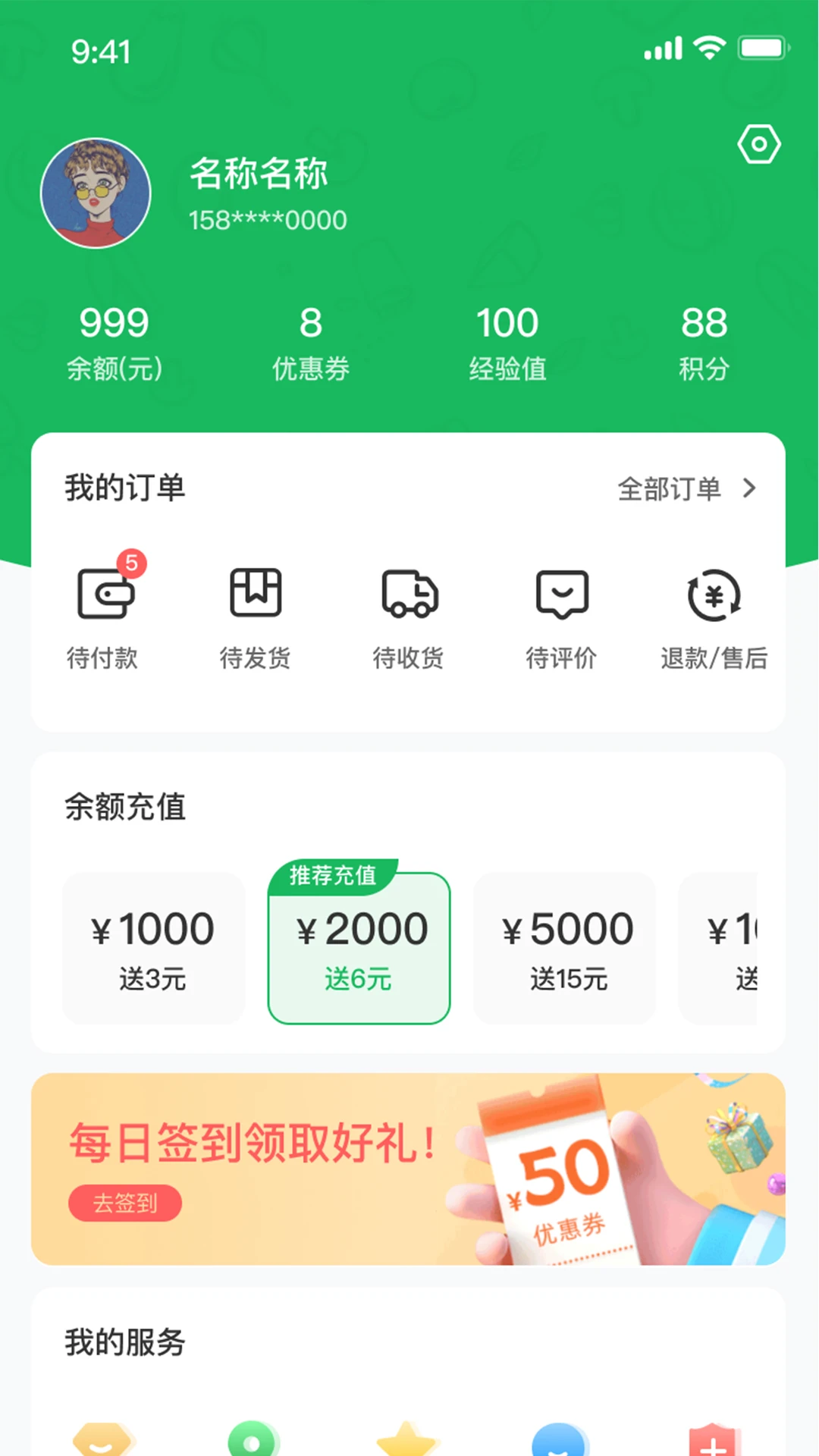Tap the profile avatar picture
819x1456 pixels.
pos(96,193)
